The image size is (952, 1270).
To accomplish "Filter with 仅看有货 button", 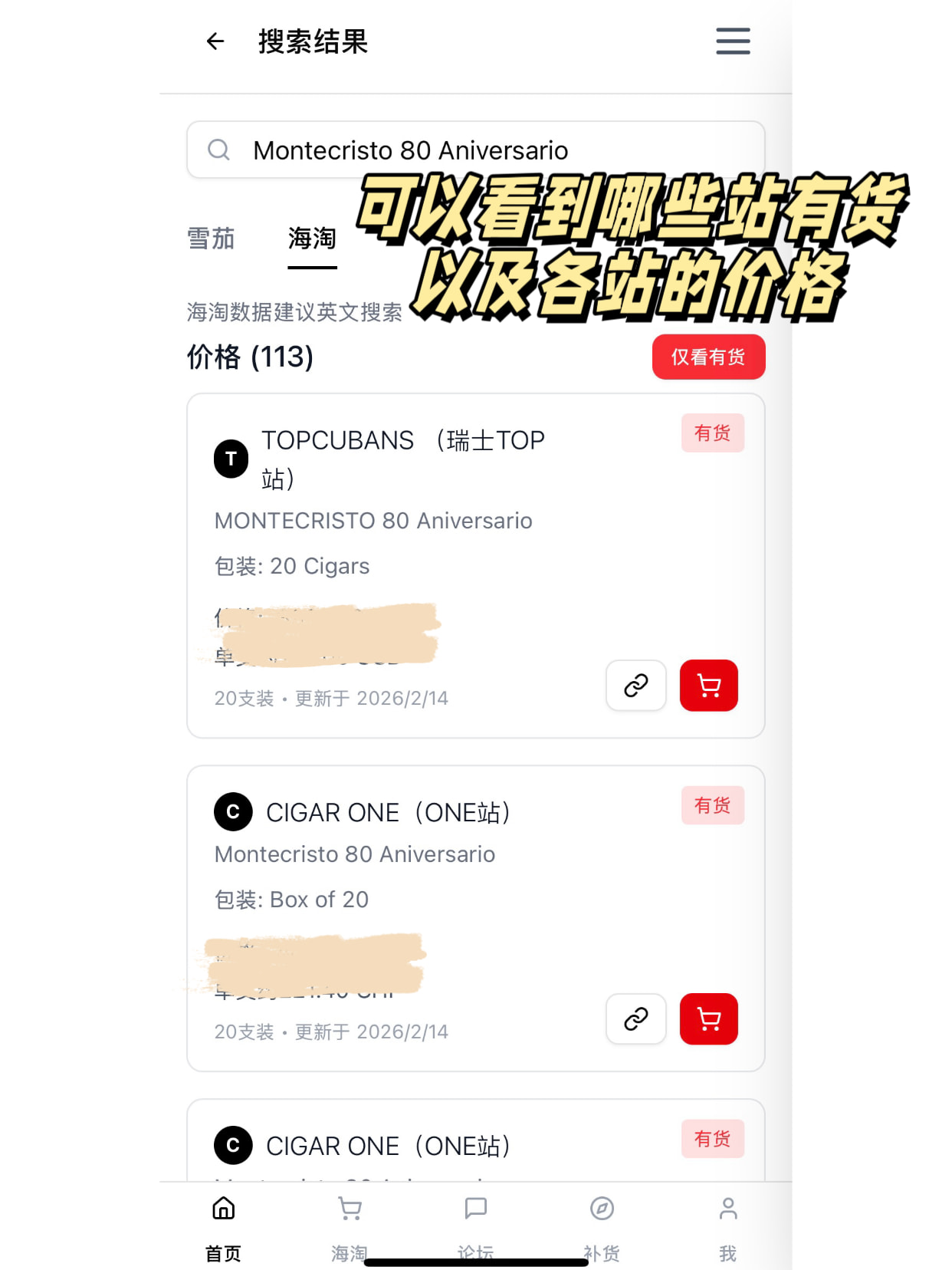I will click(708, 357).
